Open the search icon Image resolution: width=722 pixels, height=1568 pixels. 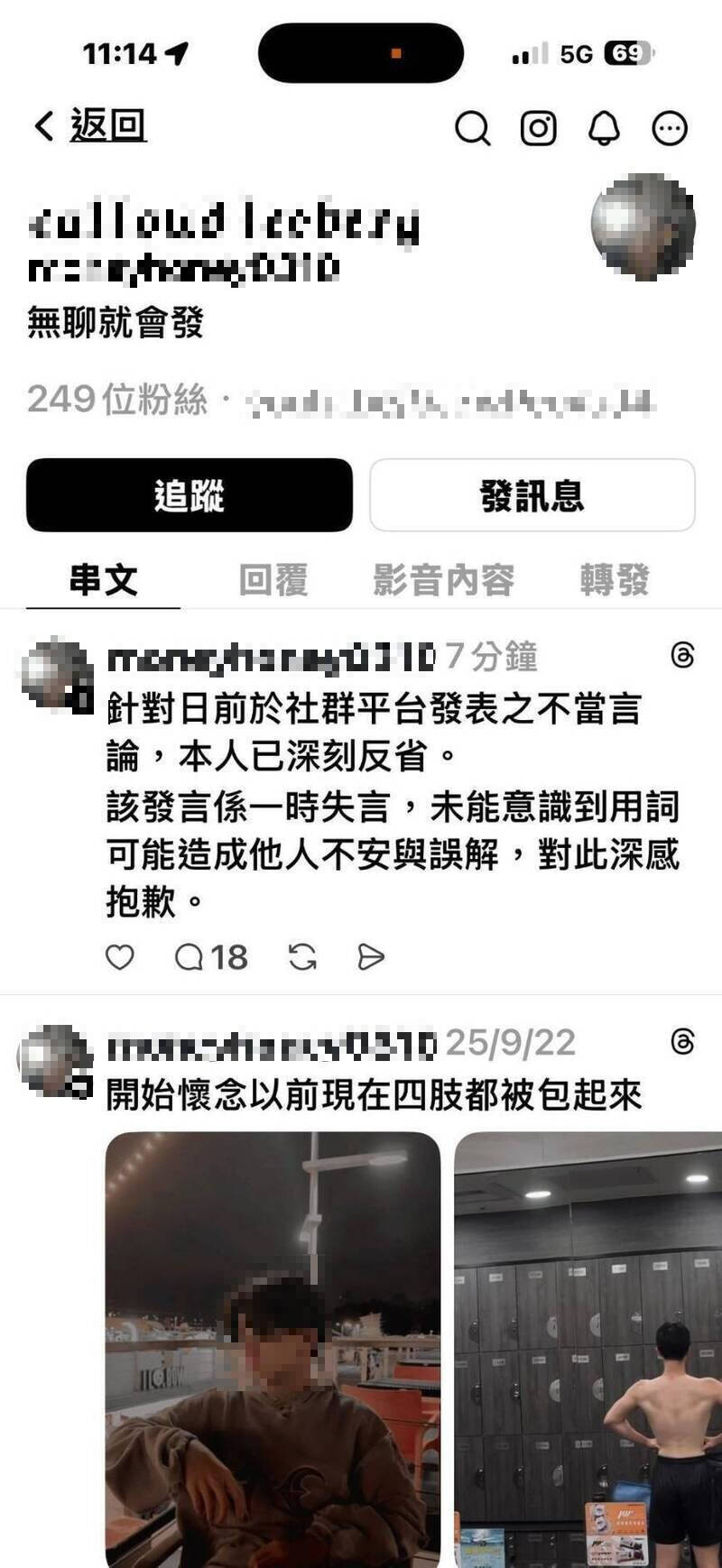(471, 128)
